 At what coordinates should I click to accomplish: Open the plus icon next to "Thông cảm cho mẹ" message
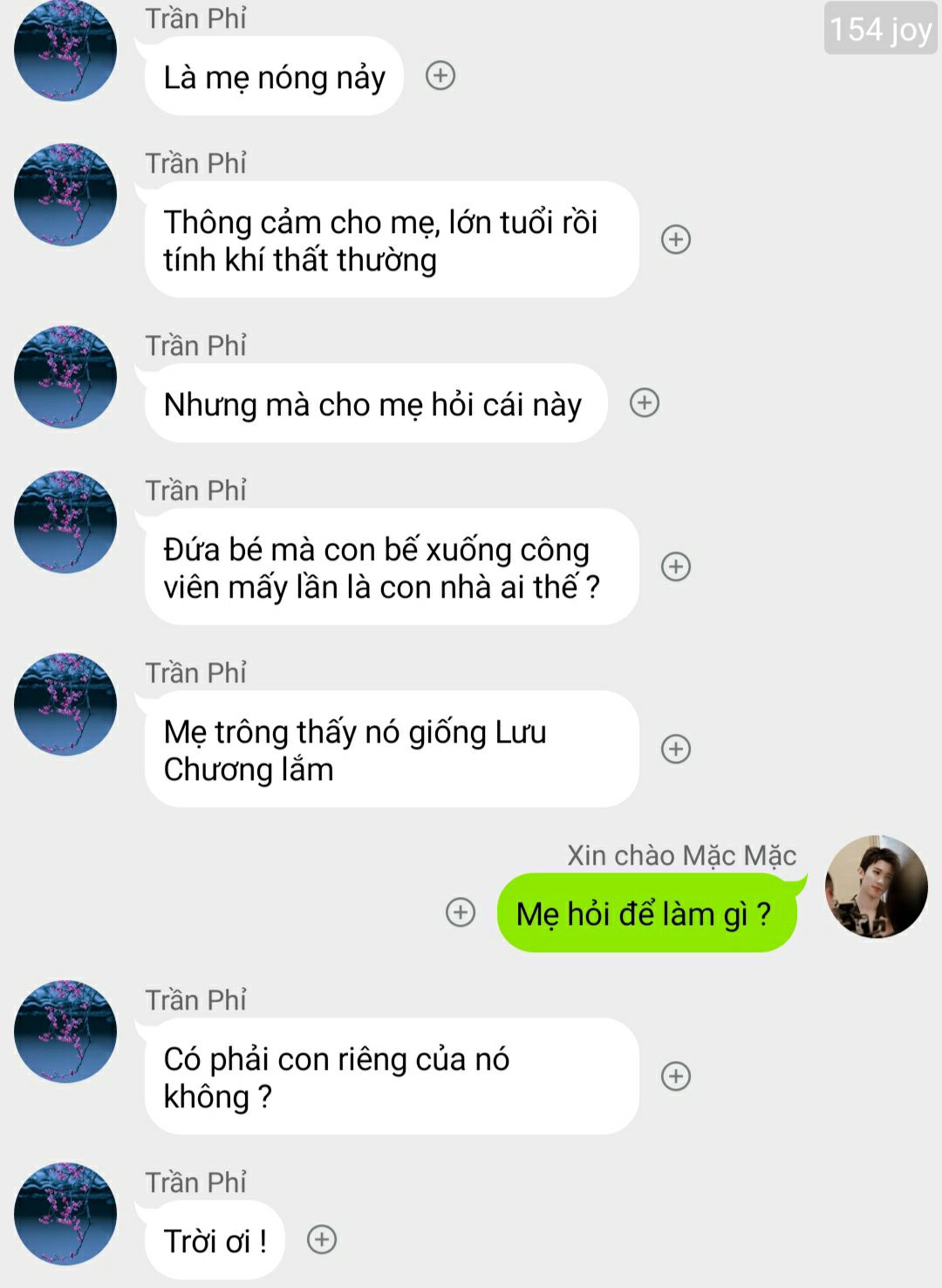click(676, 239)
